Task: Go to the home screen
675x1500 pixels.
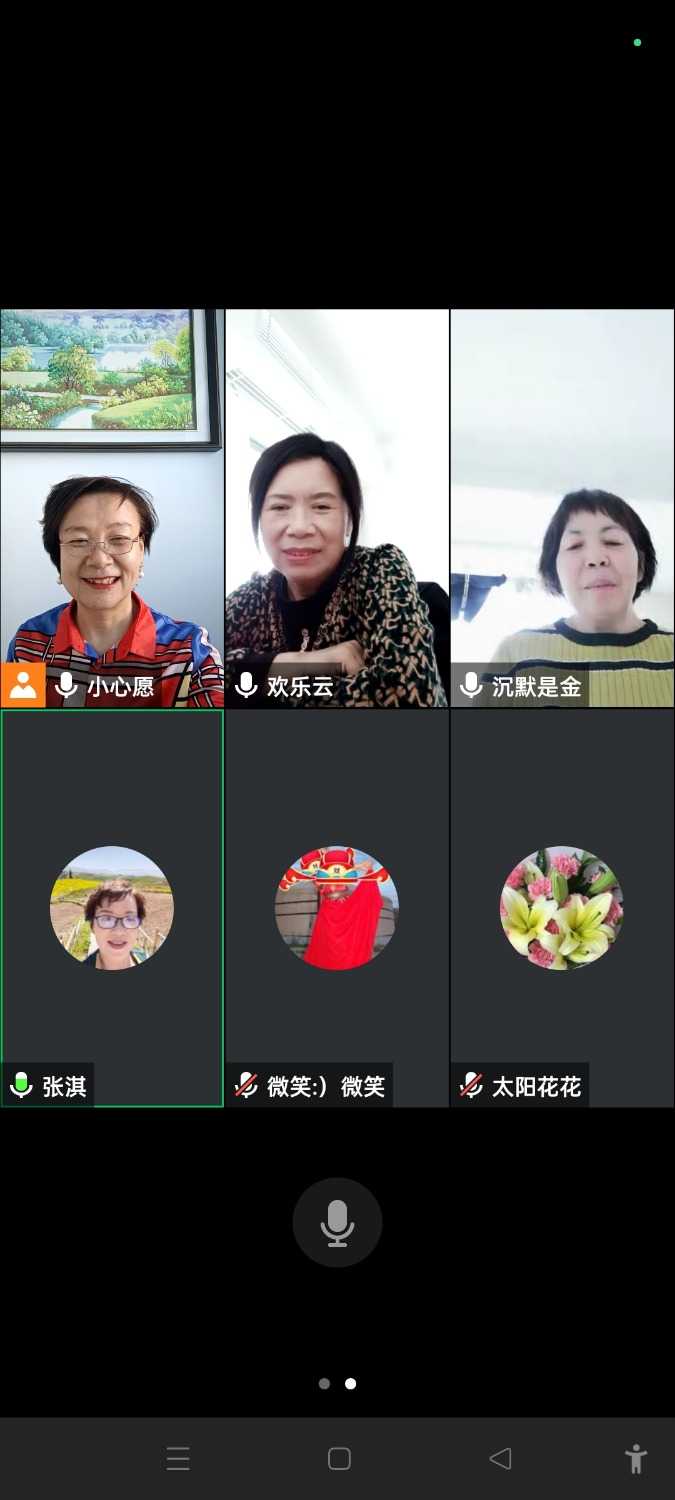Action: 339,1459
